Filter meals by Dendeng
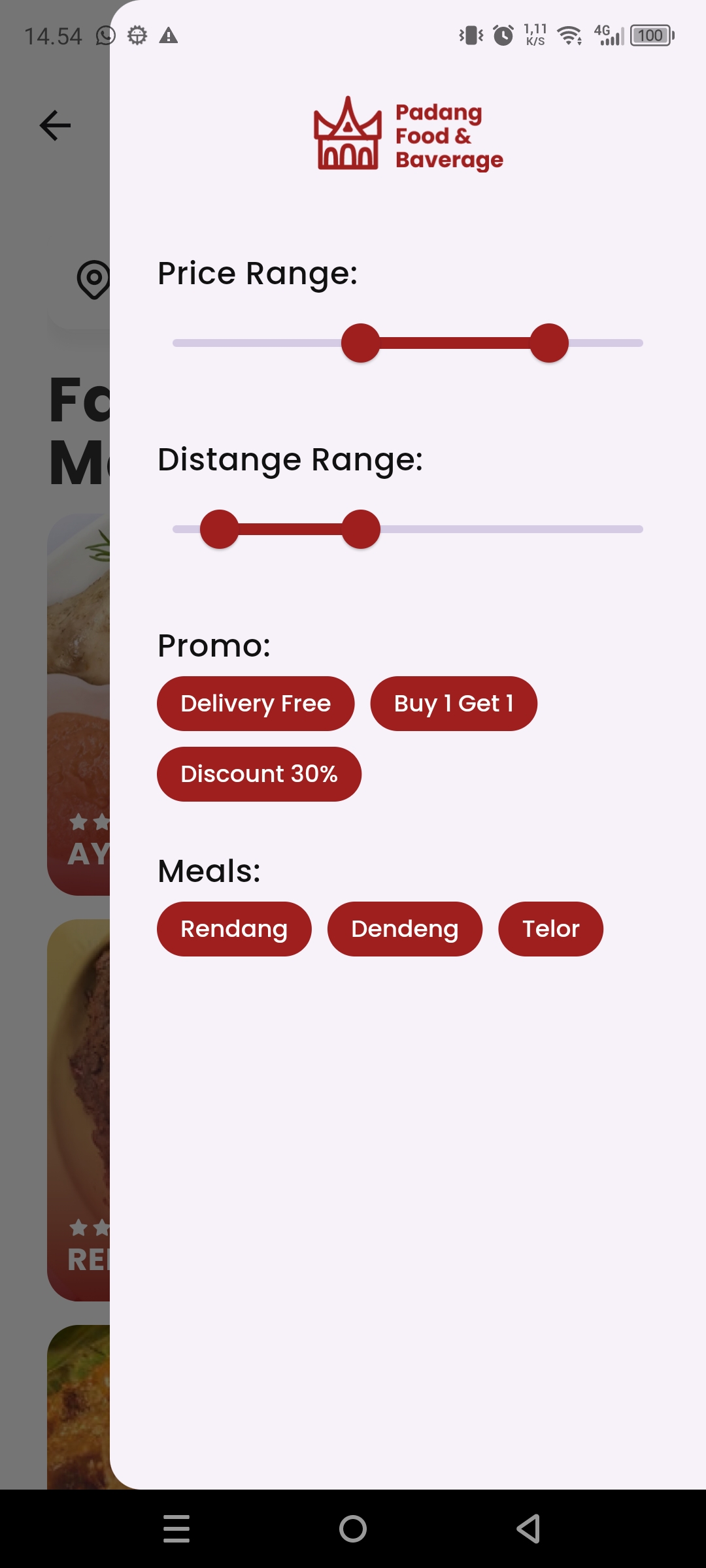This screenshot has height=1568, width=706. coord(405,929)
